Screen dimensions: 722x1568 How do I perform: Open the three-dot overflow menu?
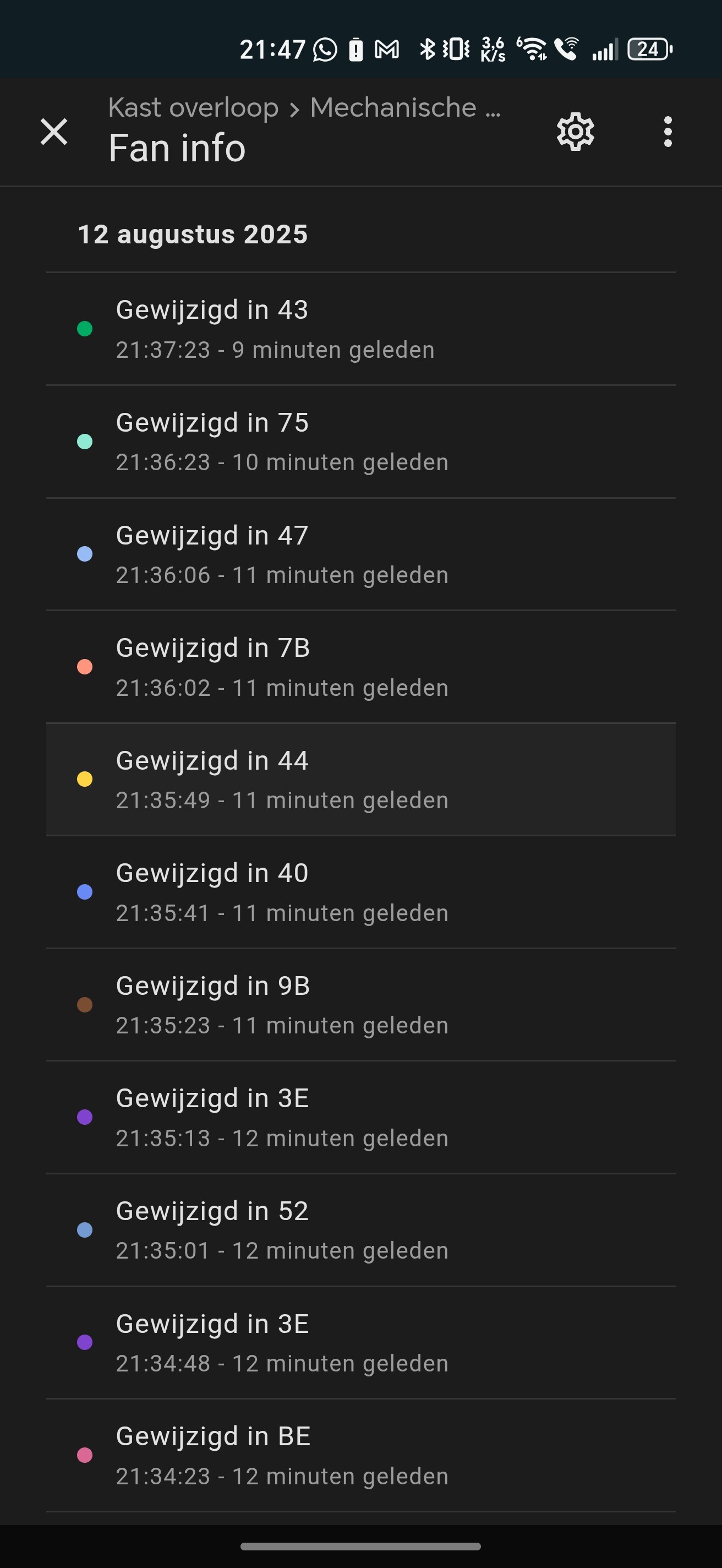point(668,132)
